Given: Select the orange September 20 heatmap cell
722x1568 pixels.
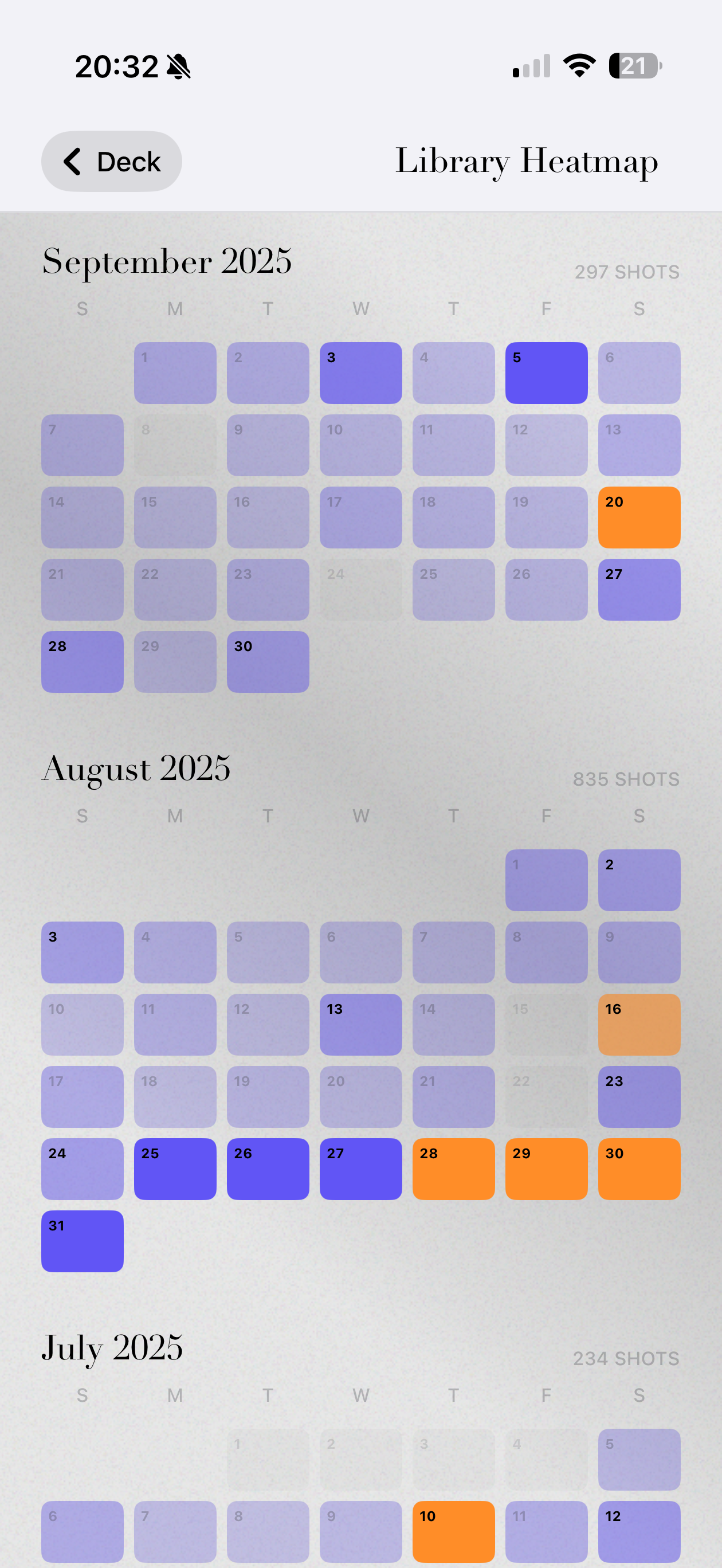Looking at the screenshot, I should click(639, 517).
